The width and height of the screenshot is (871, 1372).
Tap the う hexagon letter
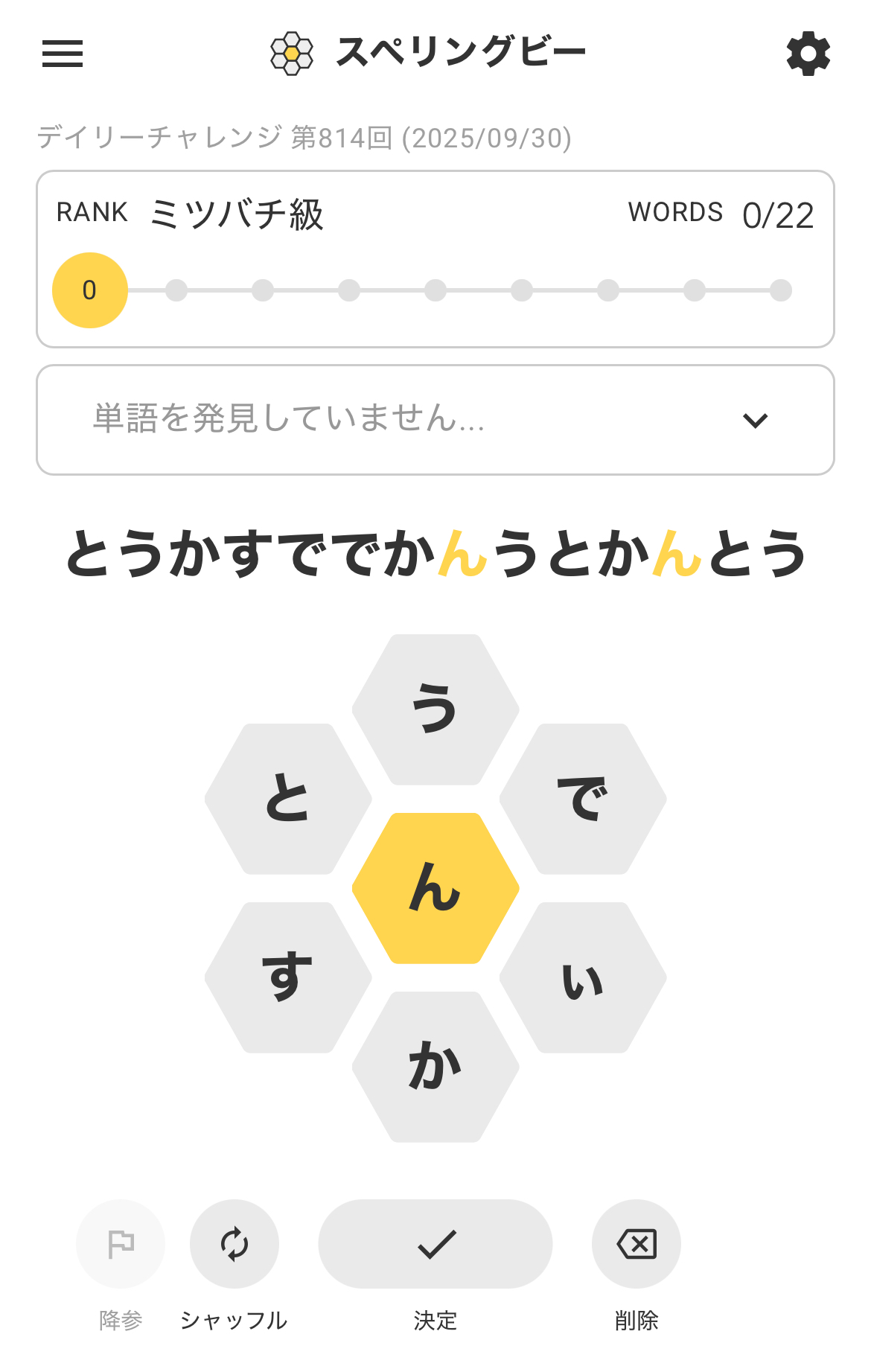tap(435, 709)
